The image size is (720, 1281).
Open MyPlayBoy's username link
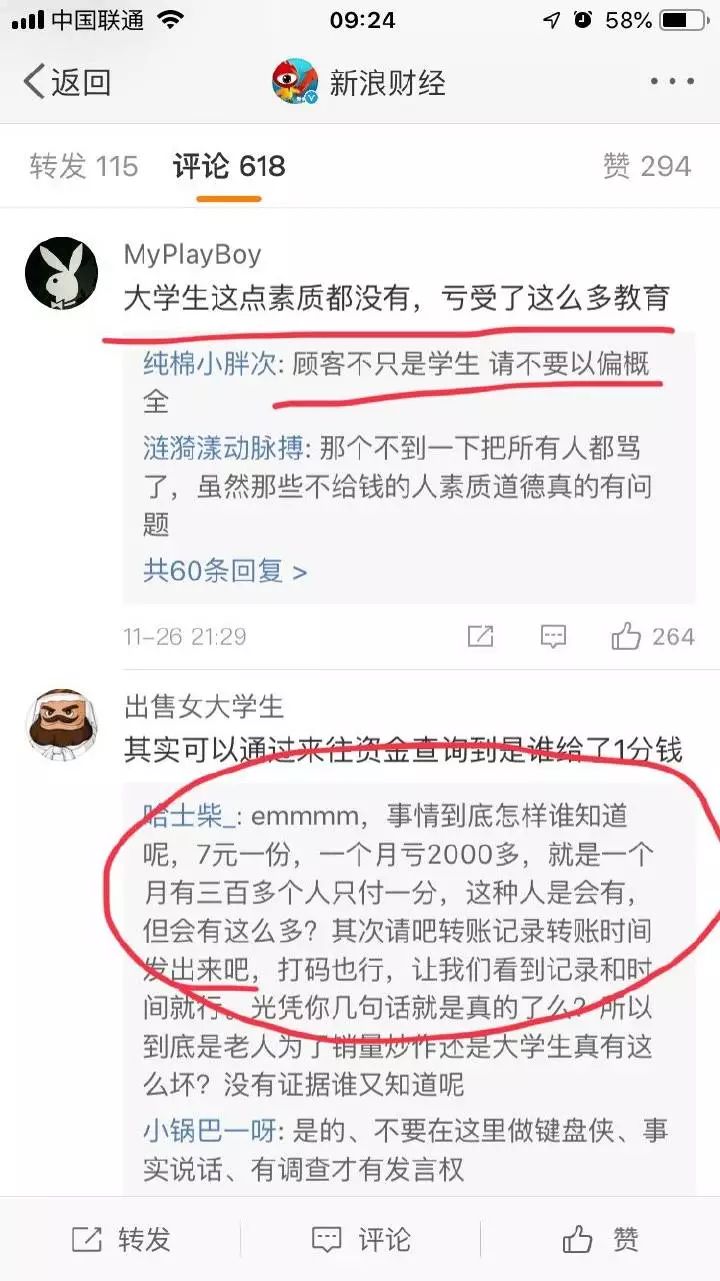coord(193,254)
